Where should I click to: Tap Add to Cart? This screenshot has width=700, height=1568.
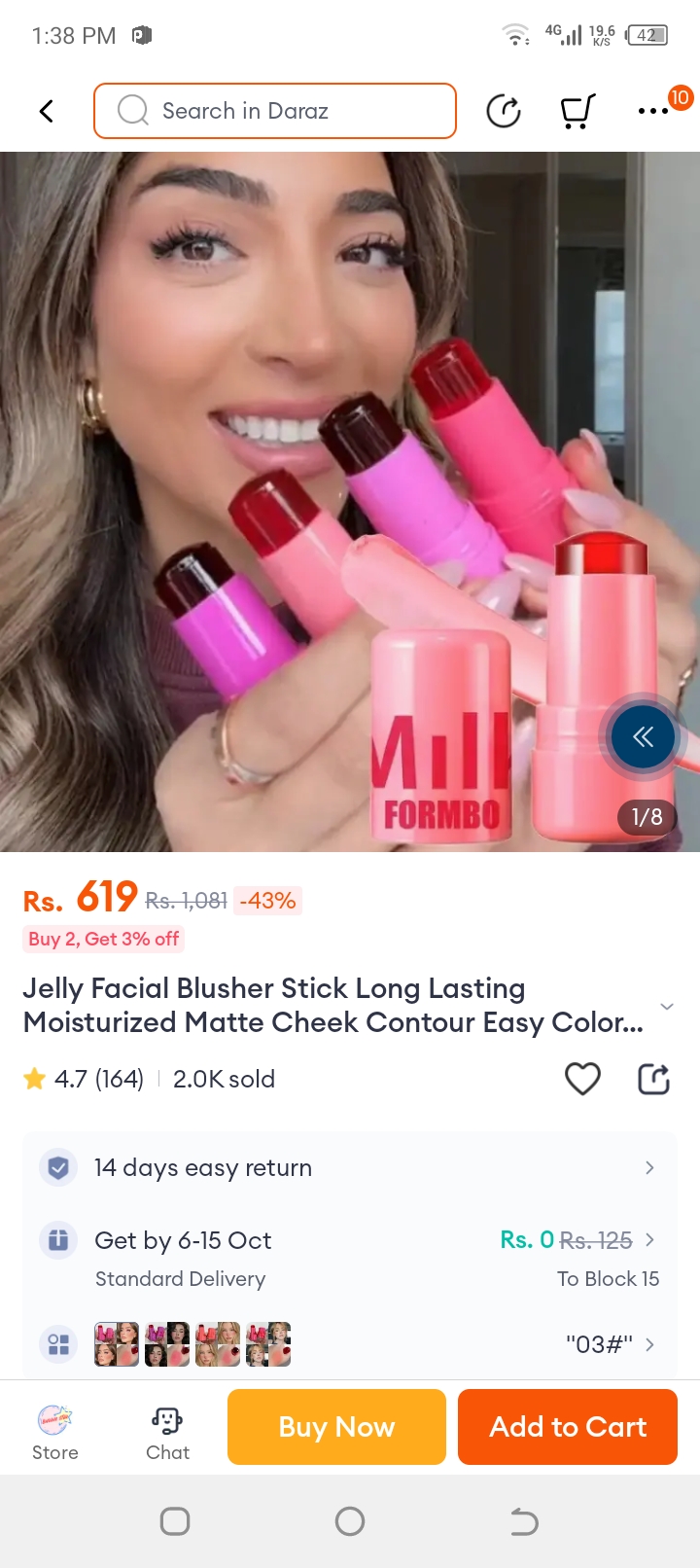(x=567, y=1427)
